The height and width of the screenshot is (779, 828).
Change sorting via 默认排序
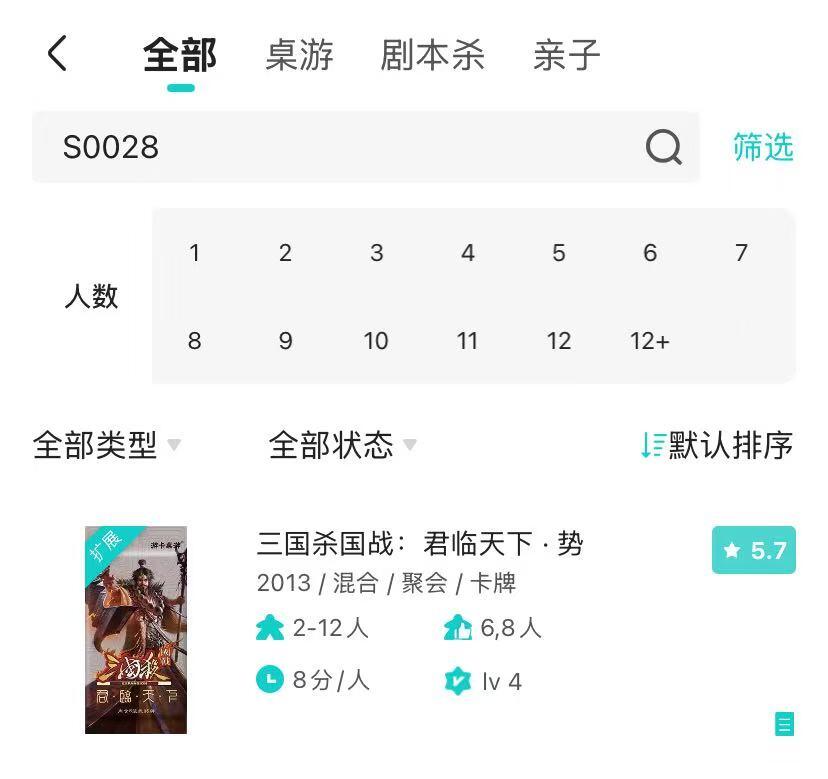pyautogui.click(x=717, y=445)
